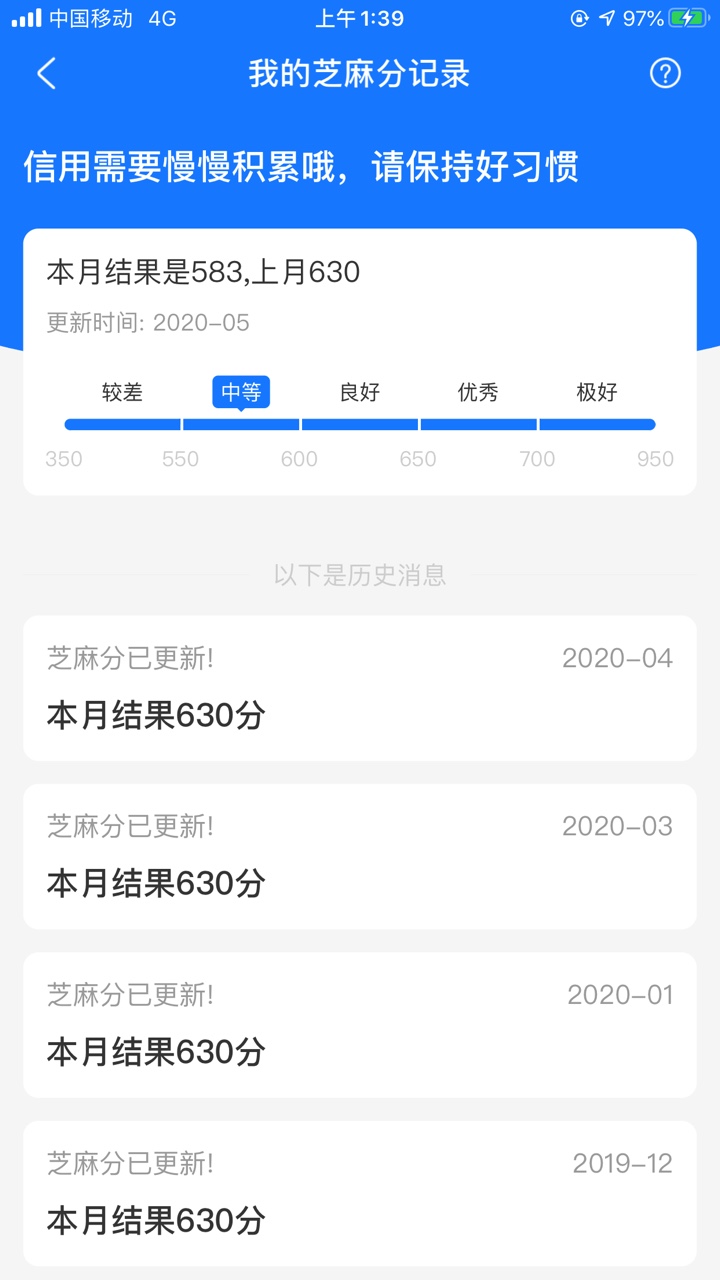The height and width of the screenshot is (1280, 720).
Task: Open the help question mark icon
Action: [665, 74]
